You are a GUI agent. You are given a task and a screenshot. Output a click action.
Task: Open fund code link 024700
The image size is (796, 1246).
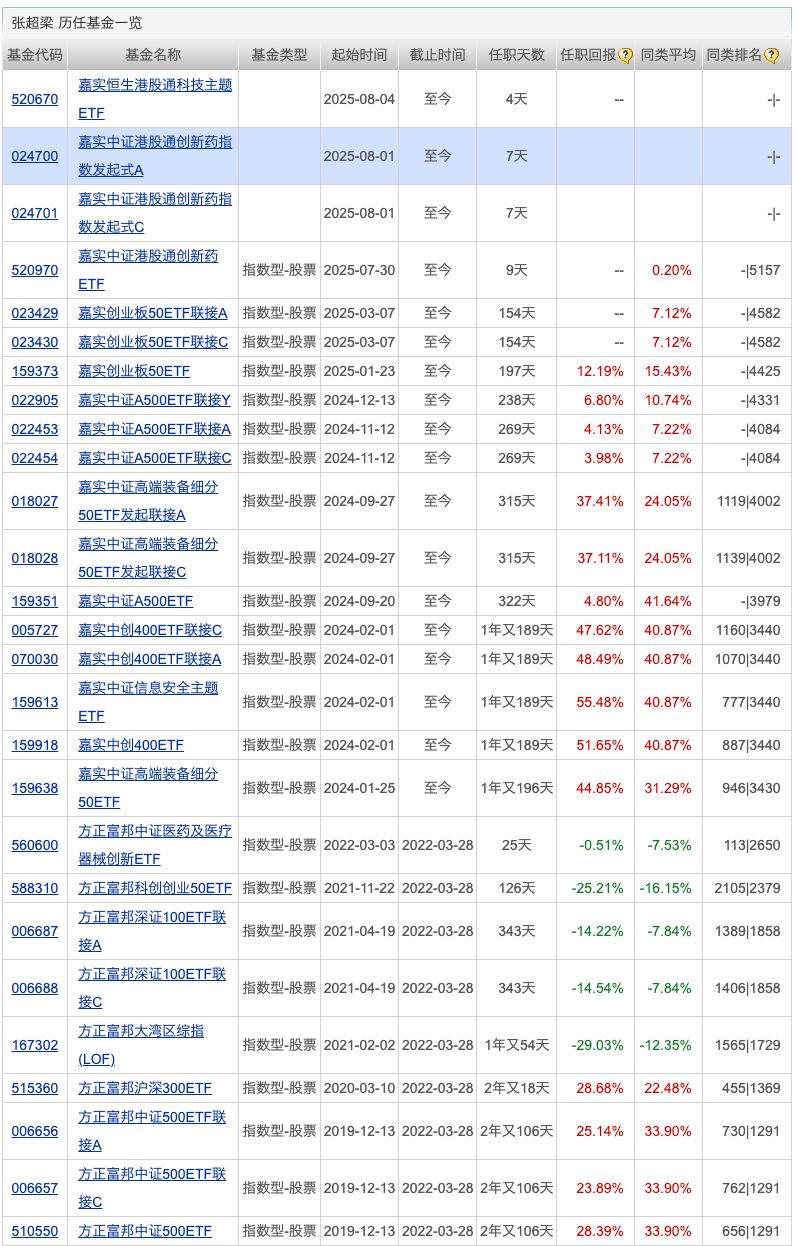point(35,156)
